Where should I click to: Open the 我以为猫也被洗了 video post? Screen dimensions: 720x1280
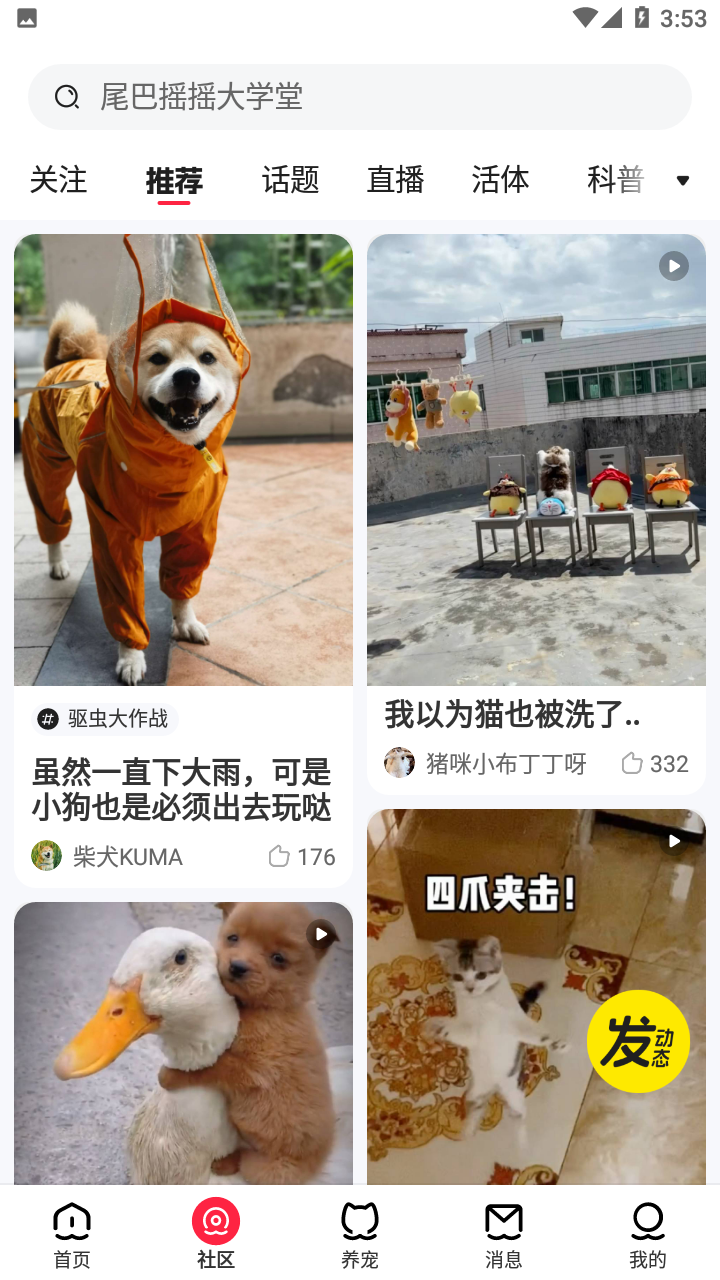pos(536,460)
